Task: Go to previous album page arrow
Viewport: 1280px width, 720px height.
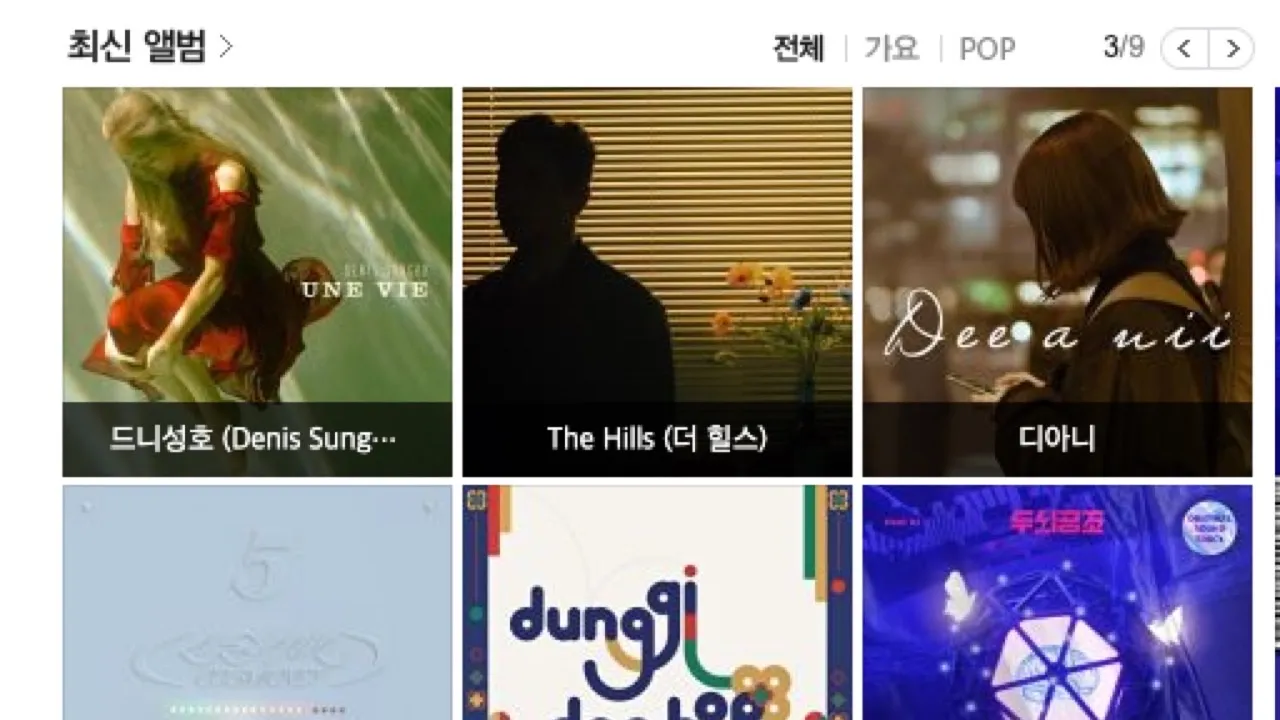Action: (1185, 48)
